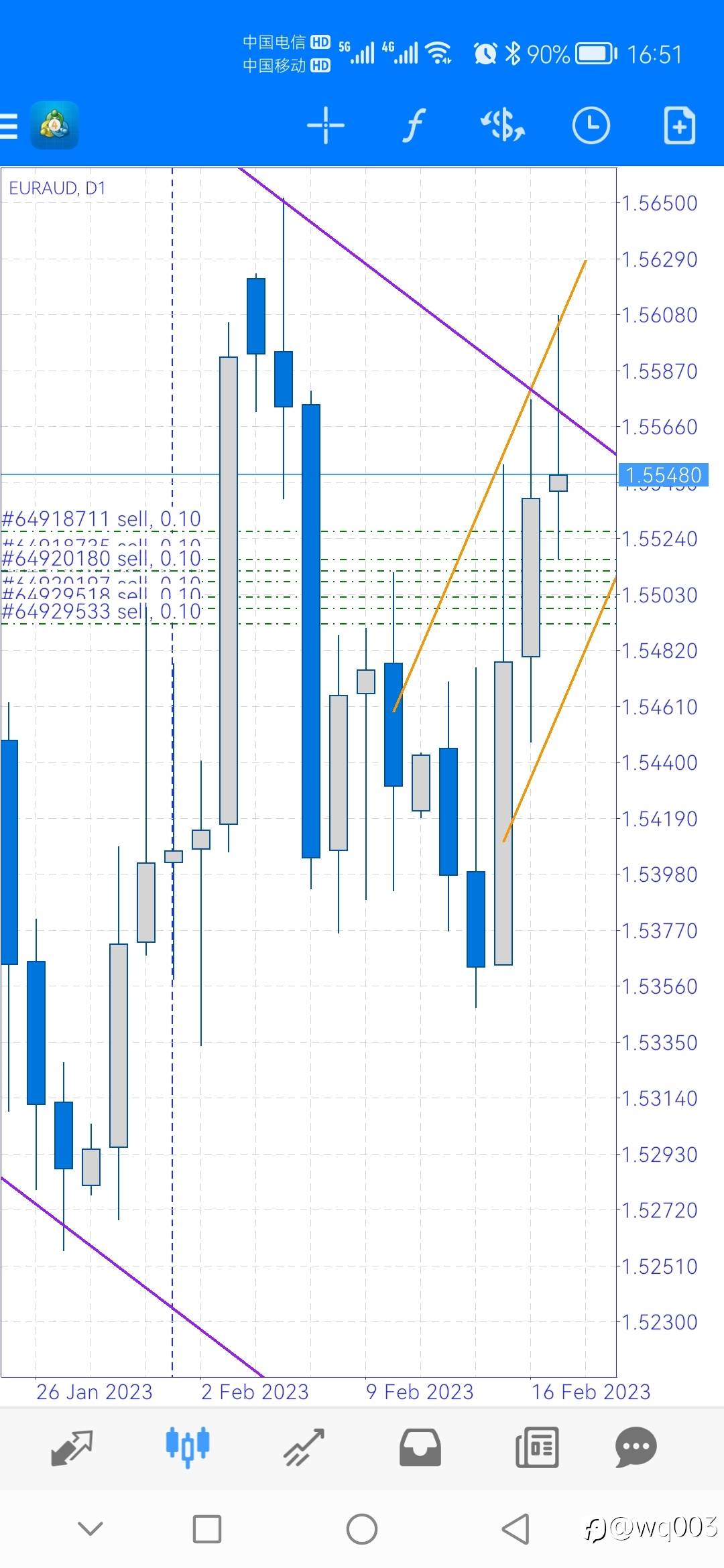The height and width of the screenshot is (1568, 724).
Task: Change symbol with the currency icon
Action: (x=503, y=125)
